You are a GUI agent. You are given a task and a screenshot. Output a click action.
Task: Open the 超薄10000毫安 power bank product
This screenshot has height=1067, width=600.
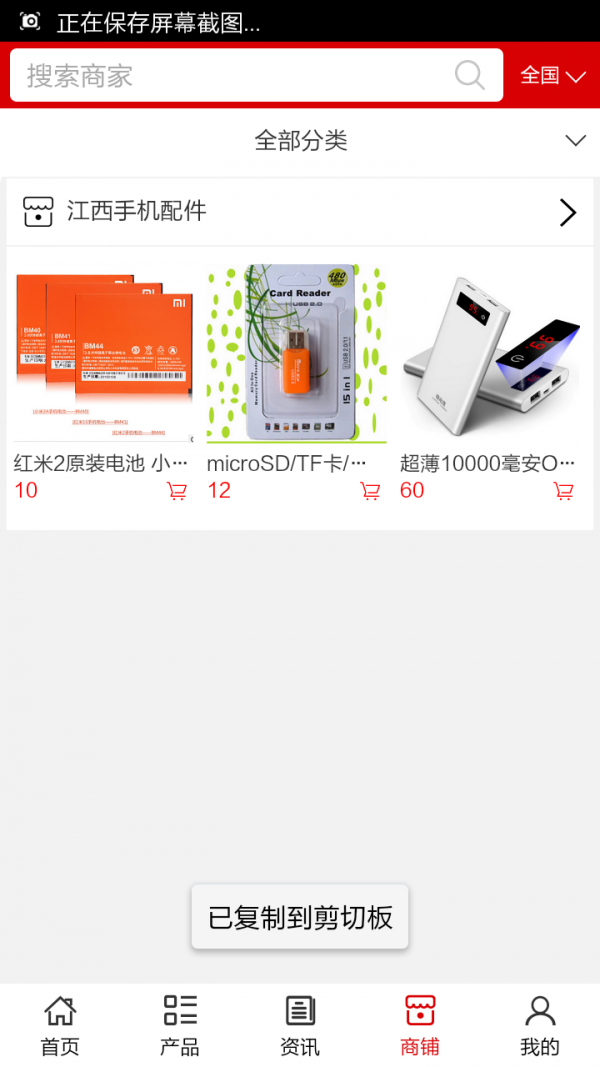pyautogui.click(x=490, y=355)
